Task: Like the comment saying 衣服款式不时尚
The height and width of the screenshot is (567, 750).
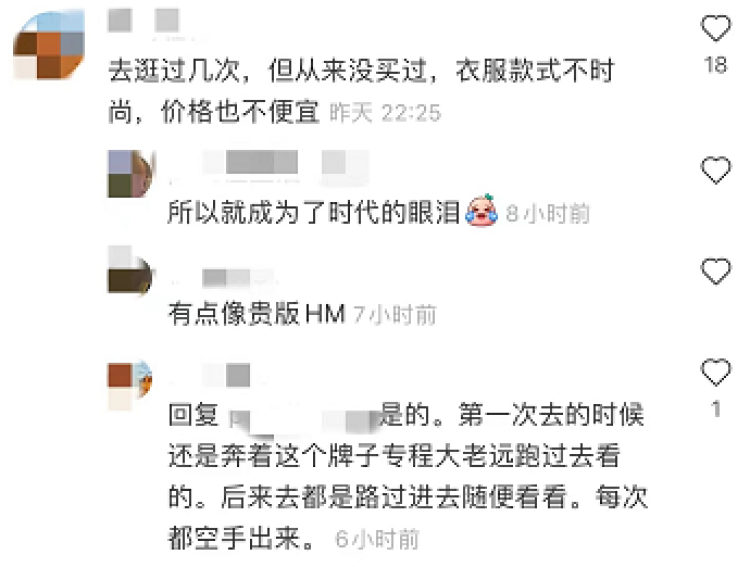Action: [716, 30]
